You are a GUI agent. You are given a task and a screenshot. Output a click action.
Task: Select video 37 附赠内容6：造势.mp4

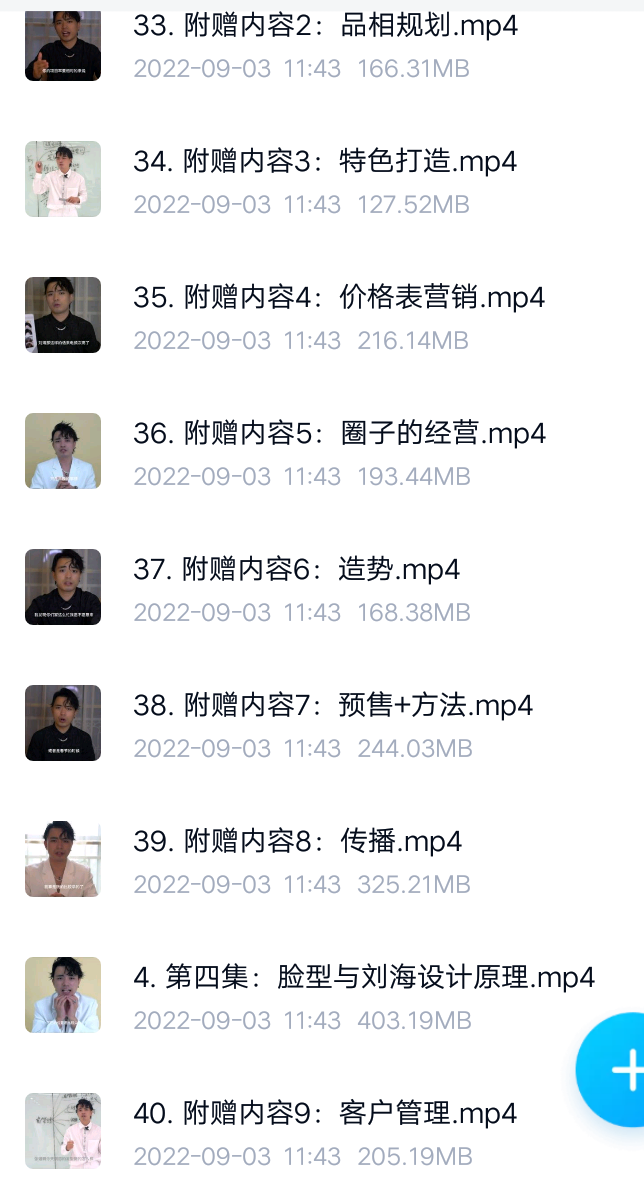[x=296, y=569]
